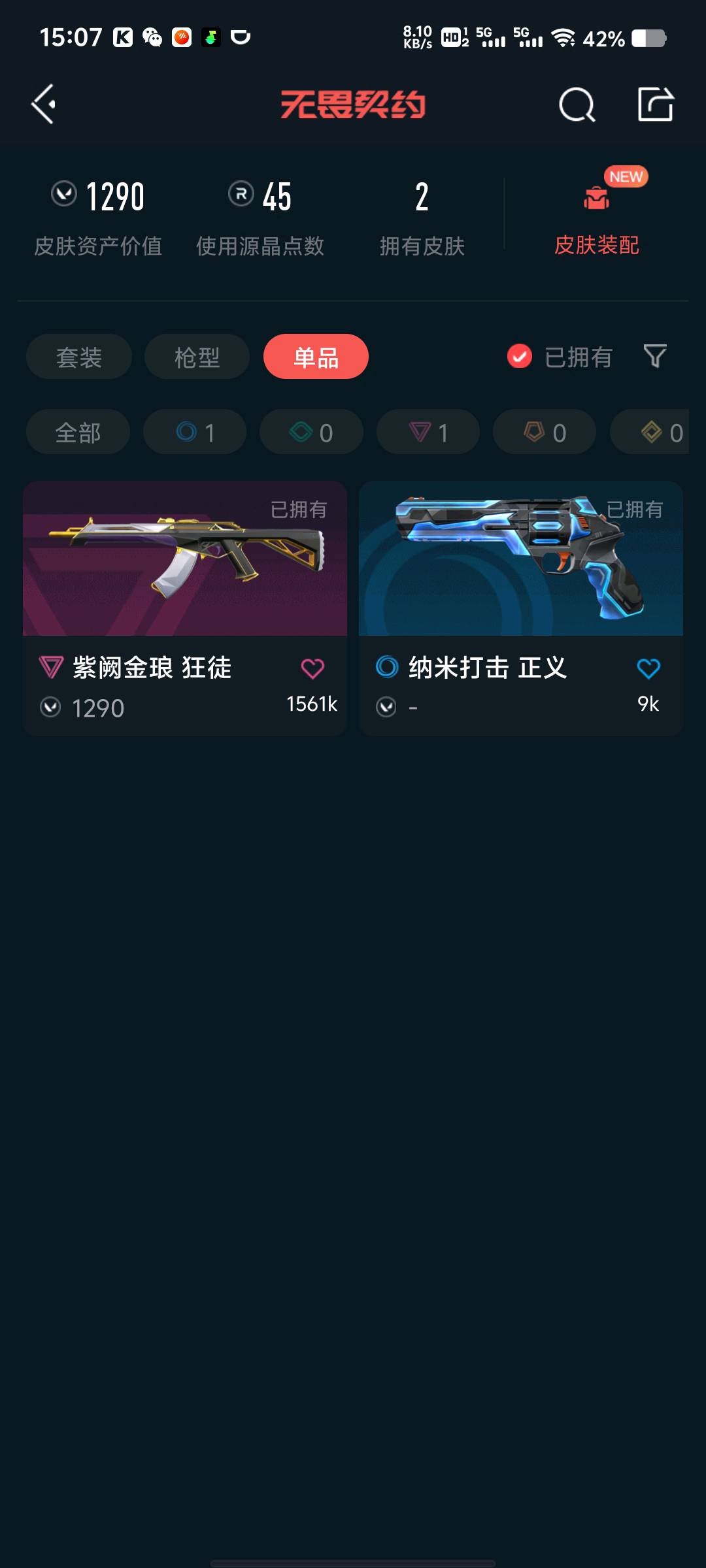Screen dimensions: 706x1568
Task: Open 皮肤装配 skin loadout
Action: (596, 216)
